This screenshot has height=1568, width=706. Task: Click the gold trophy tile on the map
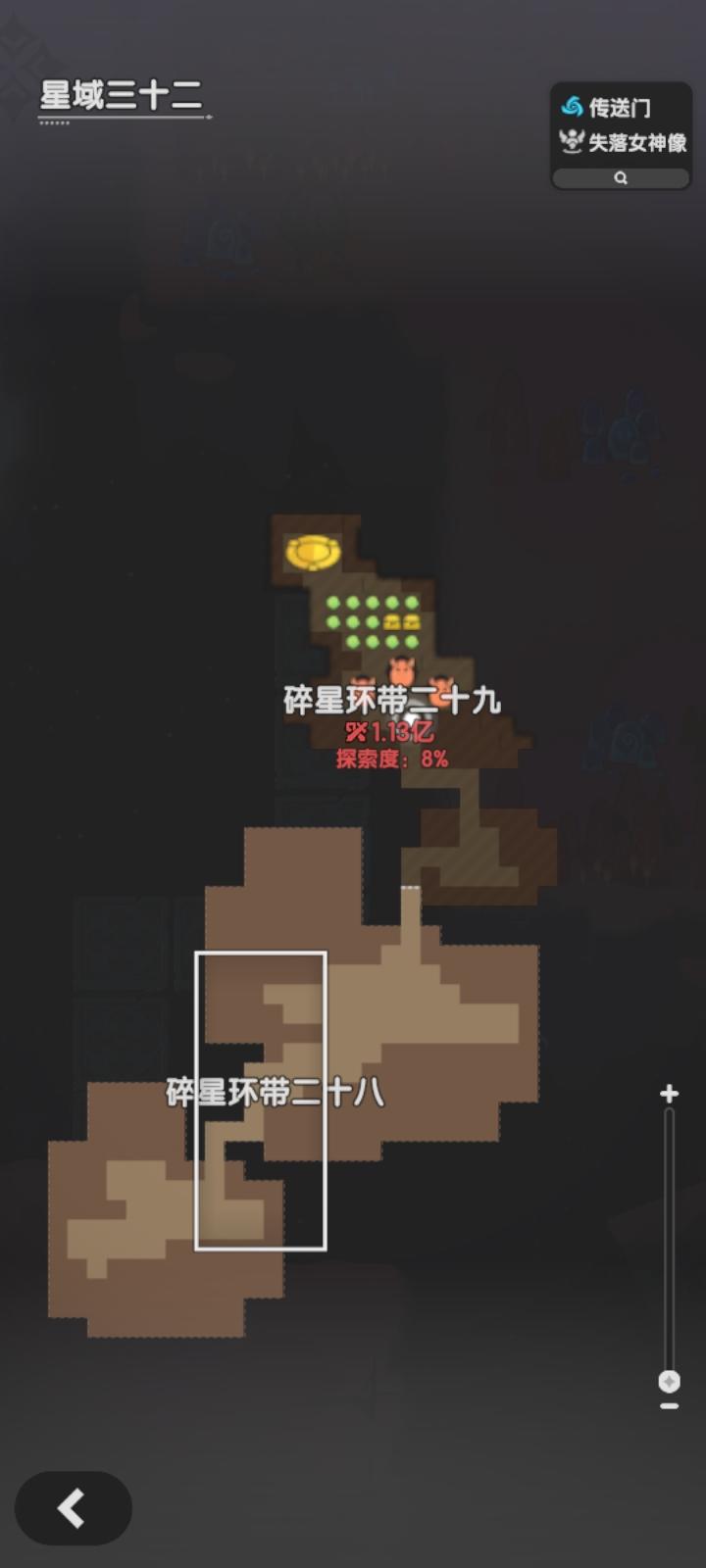(x=314, y=554)
